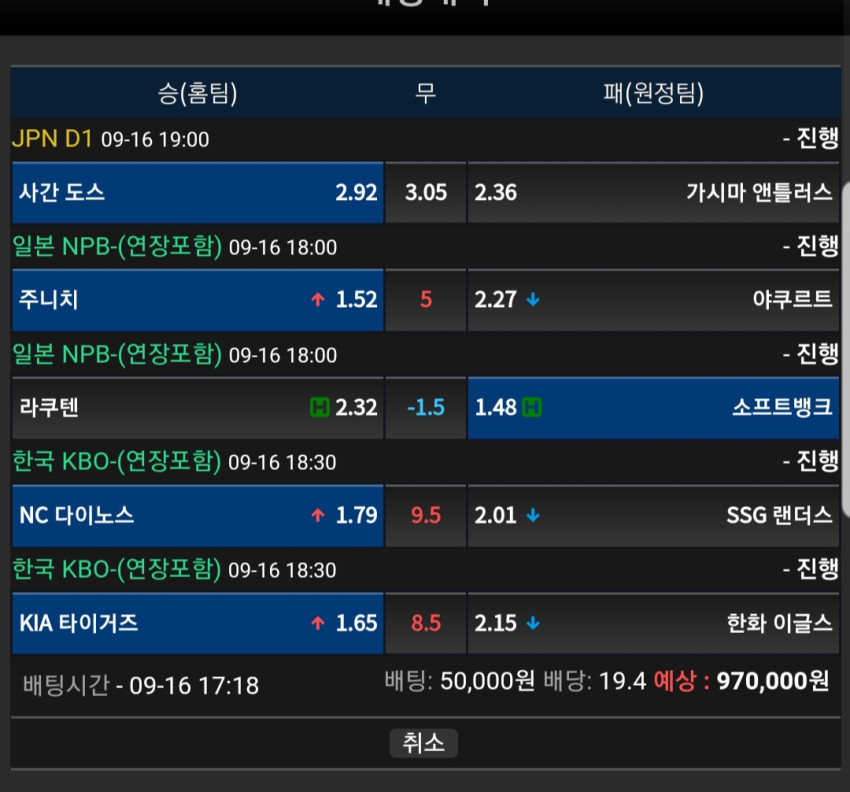
Task: Select NC 다이노스 odds 1.79
Action: tap(198, 516)
